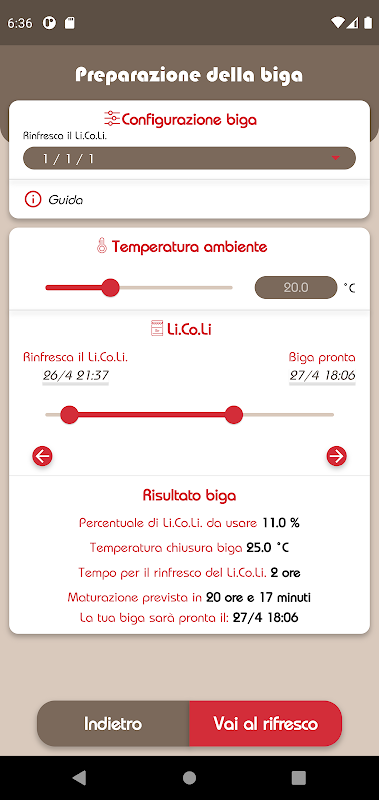
Task: Continue with Vai al rifresco
Action: [x=266, y=723]
